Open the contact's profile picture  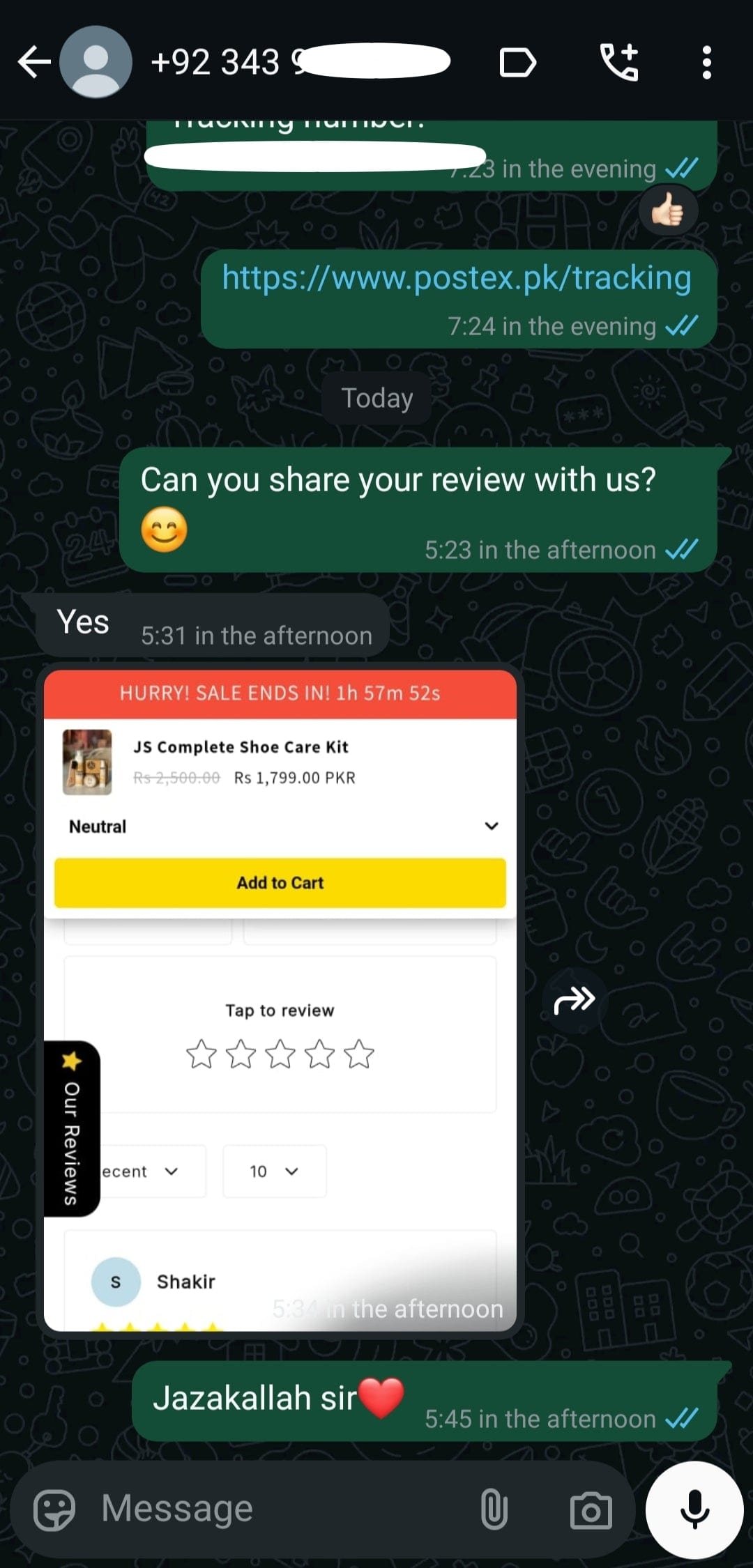pyautogui.click(x=96, y=63)
